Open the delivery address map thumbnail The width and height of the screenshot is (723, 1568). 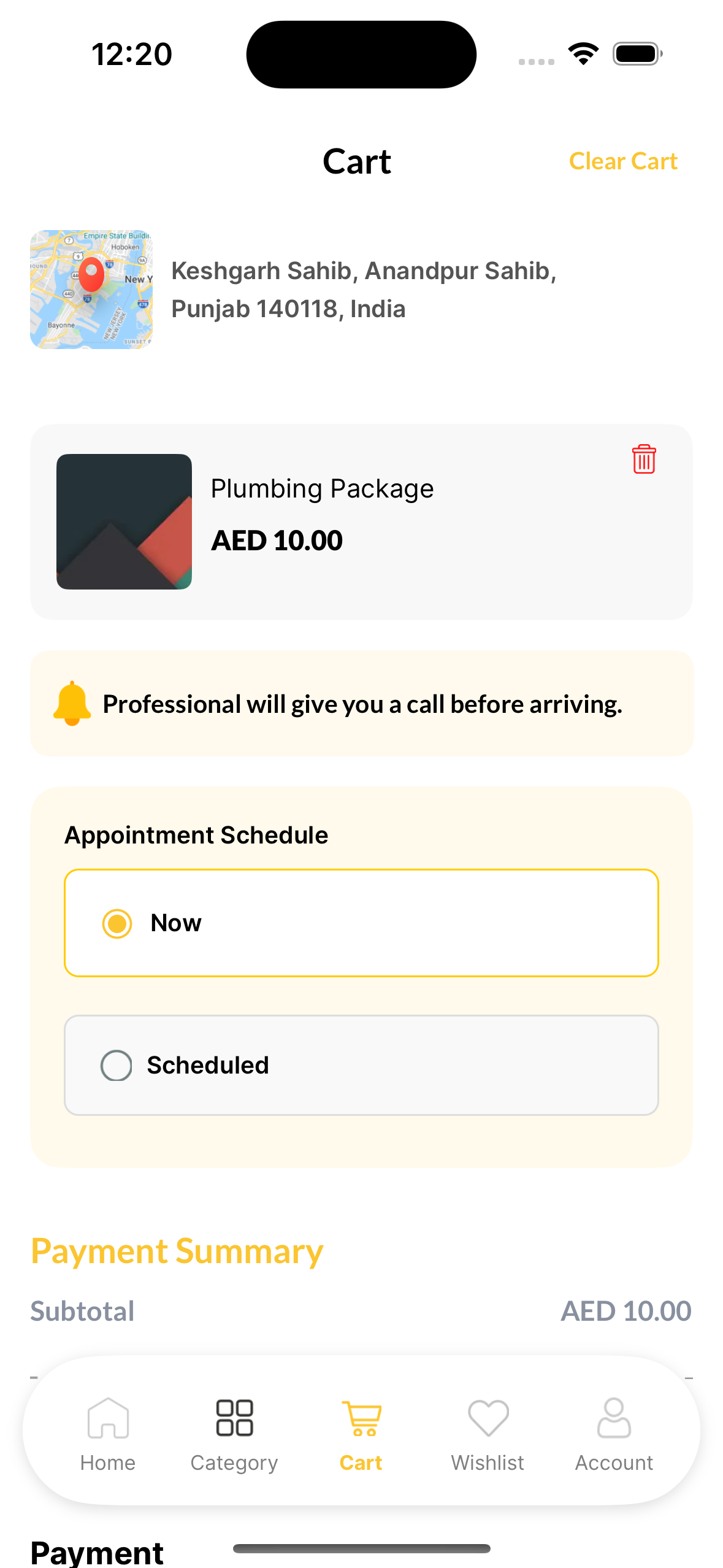(x=91, y=290)
